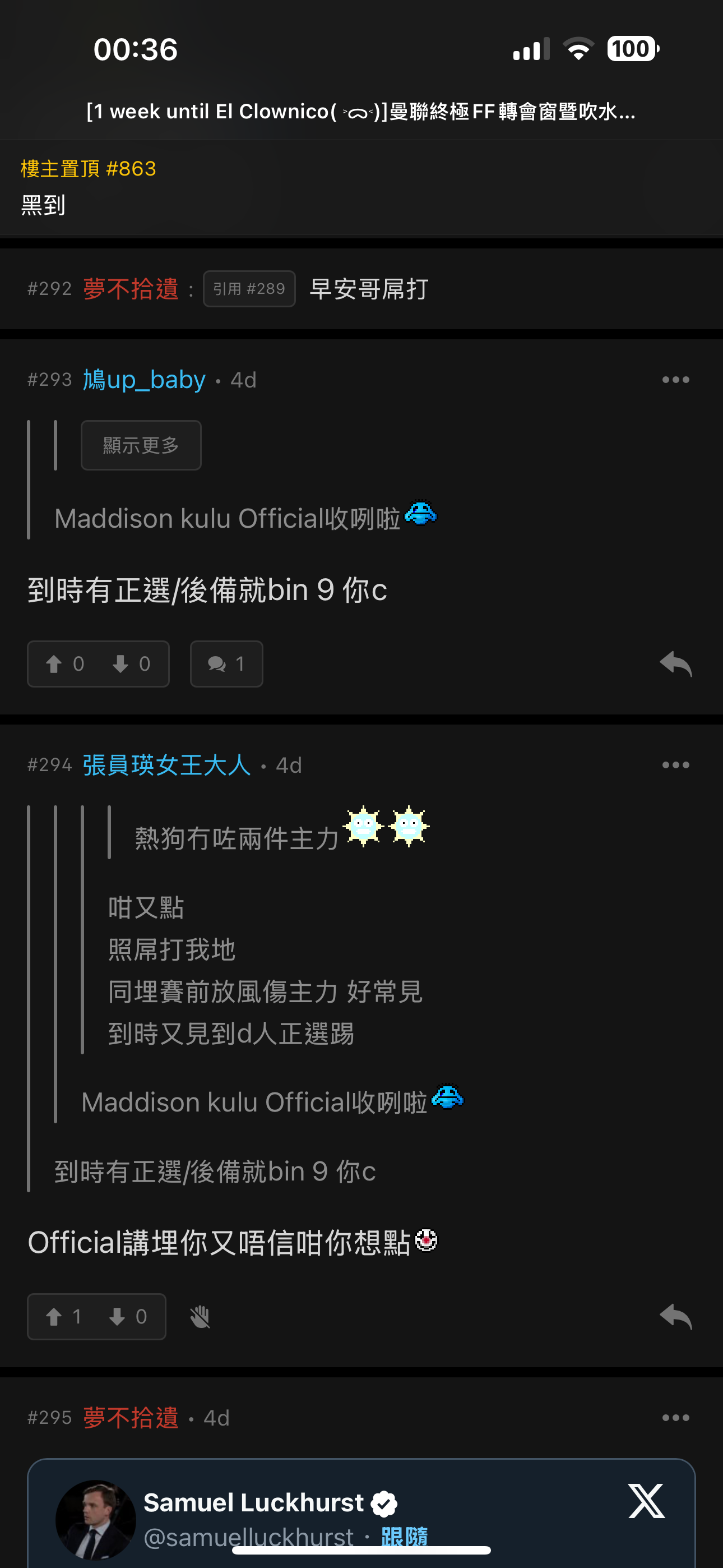The width and height of the screenshot is (723, 1568).
Task: Open the overflow menu on post #294
Action: click(x=675, y=765)
